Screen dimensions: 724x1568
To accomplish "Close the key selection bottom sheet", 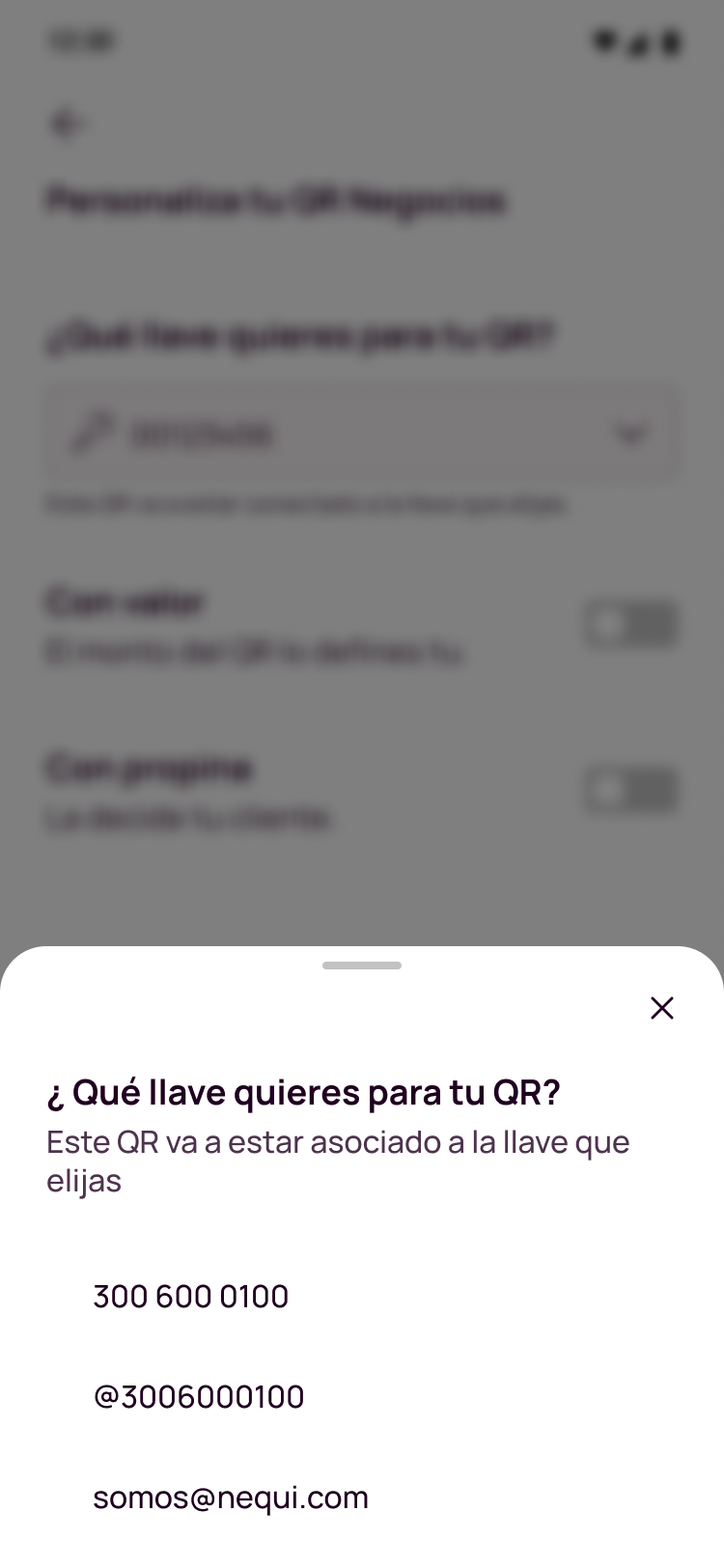I will click(662, 1008).
